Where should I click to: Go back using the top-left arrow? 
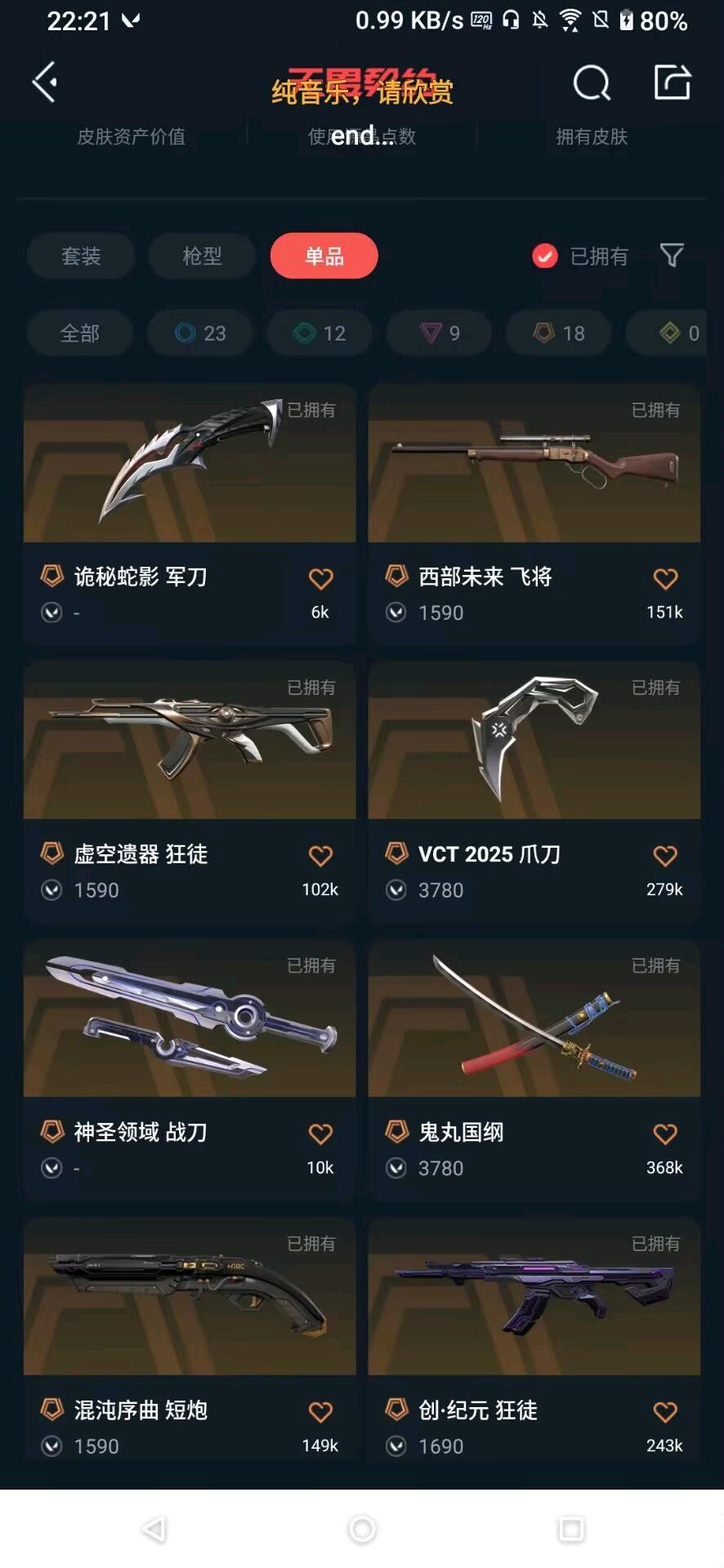click(x=45, y=82)
